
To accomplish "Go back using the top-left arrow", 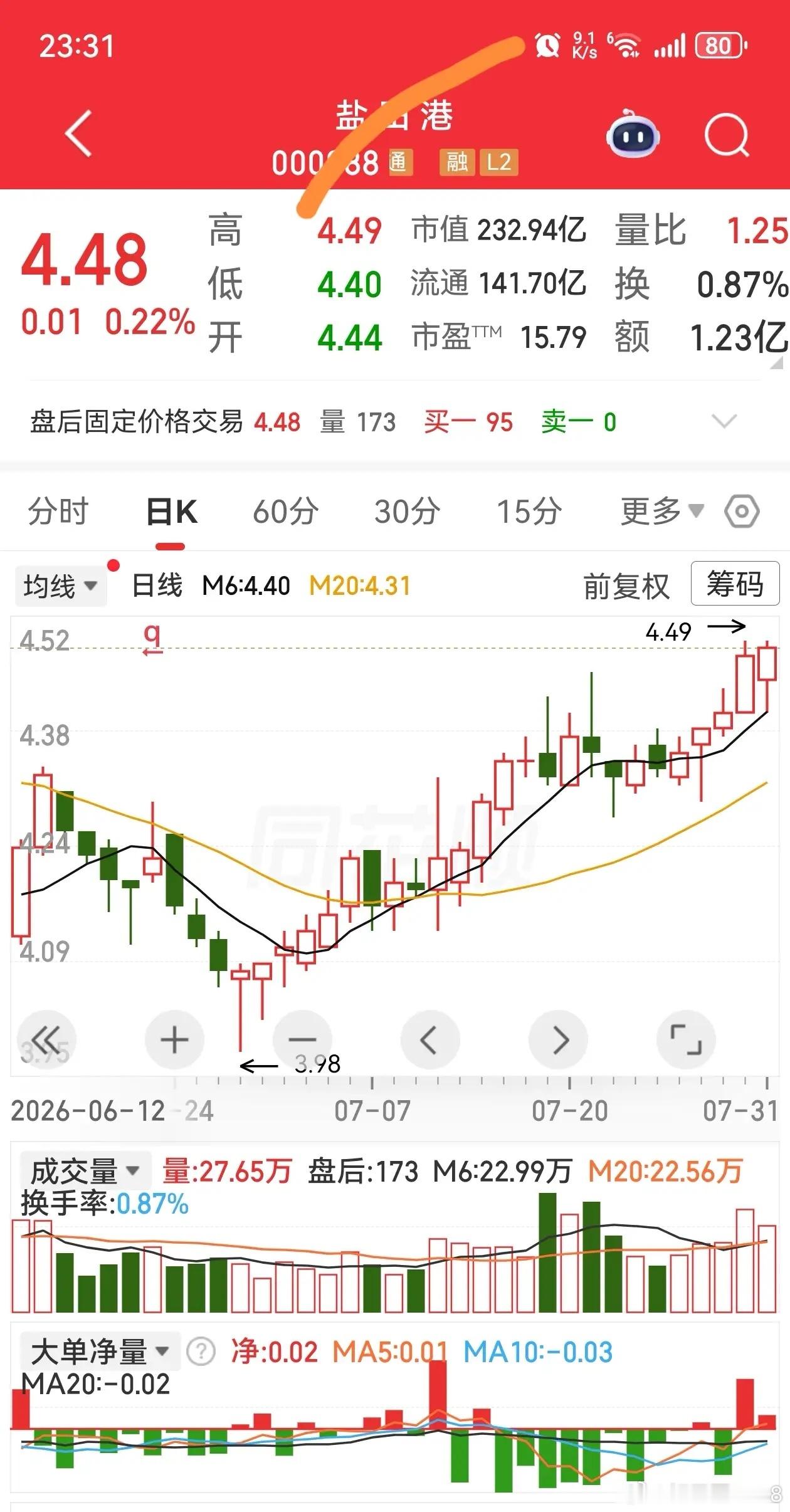I will (x=79, y=133).
